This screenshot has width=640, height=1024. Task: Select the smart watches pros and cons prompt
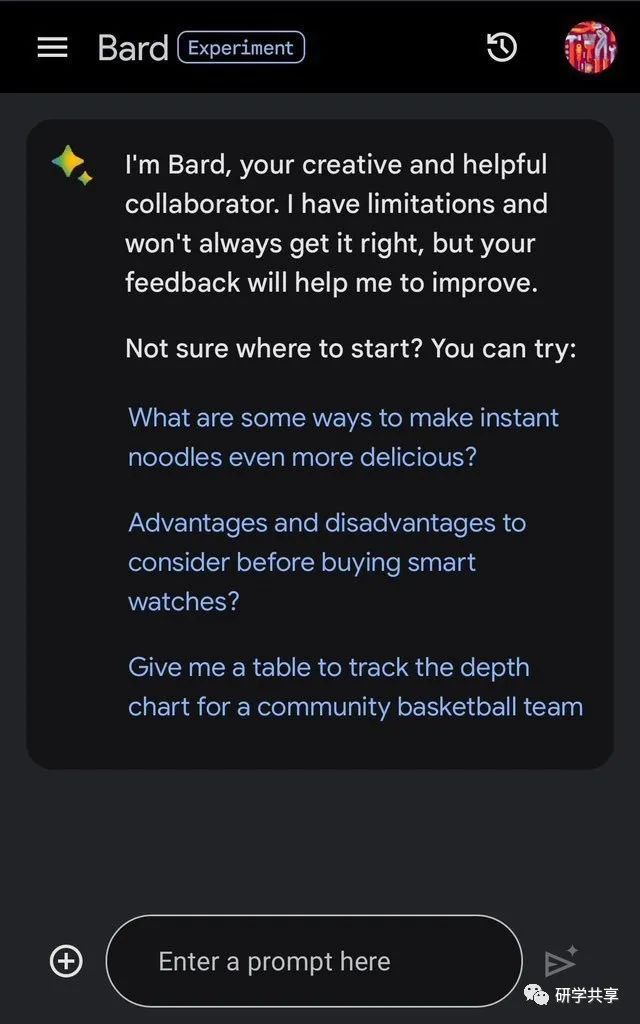[327, 562]
